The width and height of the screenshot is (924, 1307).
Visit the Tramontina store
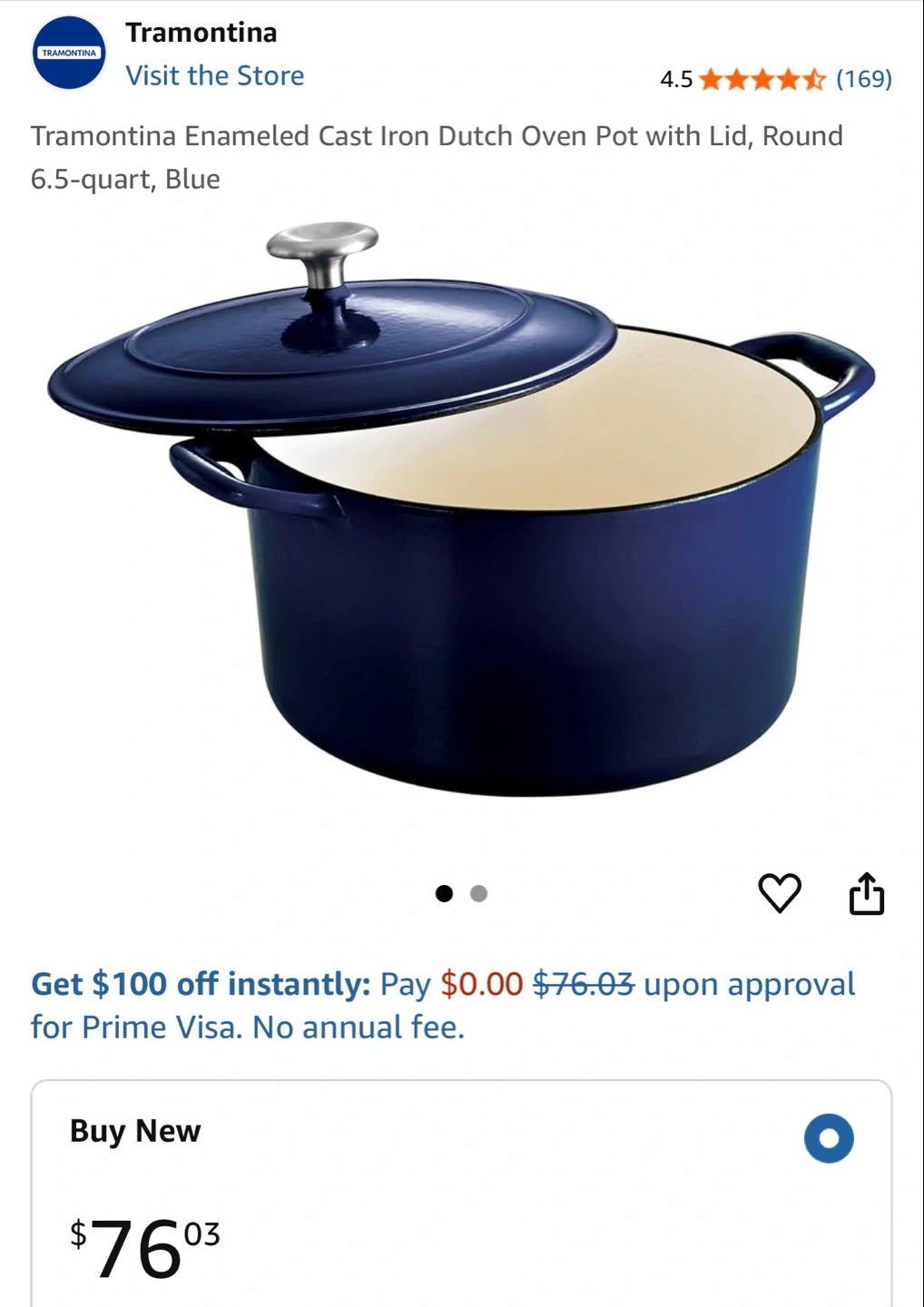tap(214, 75)
